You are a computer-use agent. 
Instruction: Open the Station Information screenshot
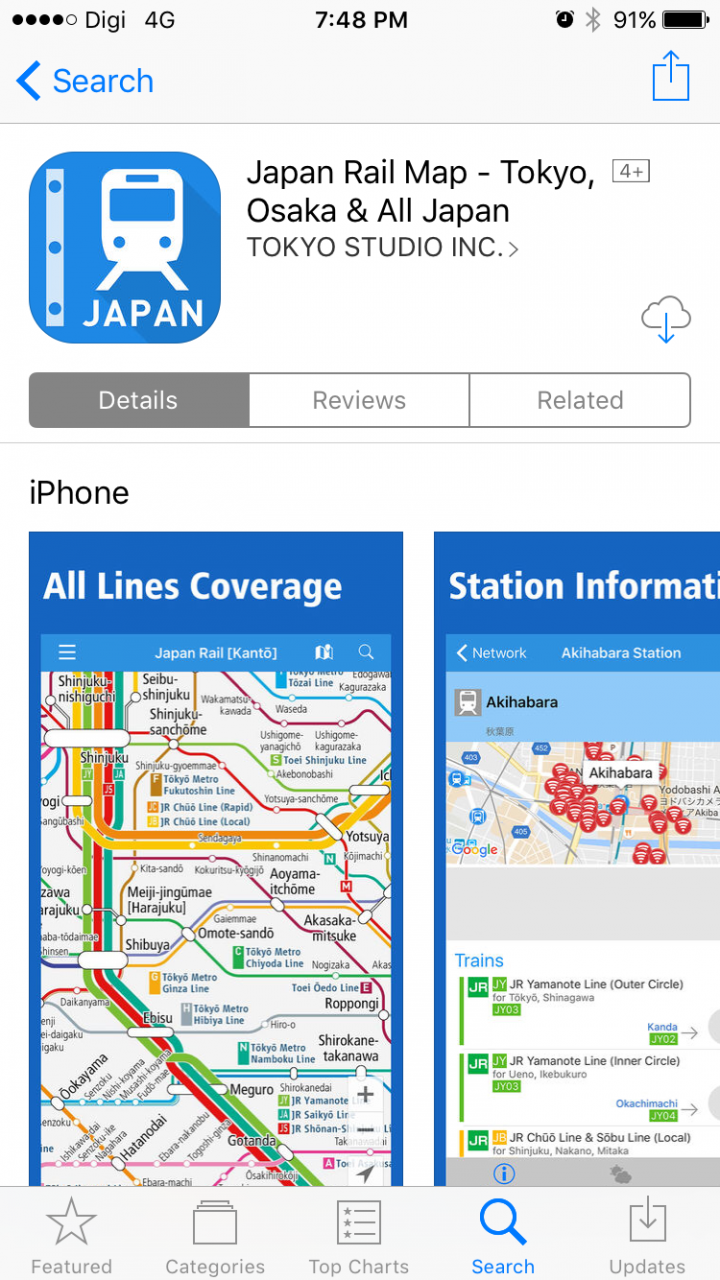[x=577, y=860]
